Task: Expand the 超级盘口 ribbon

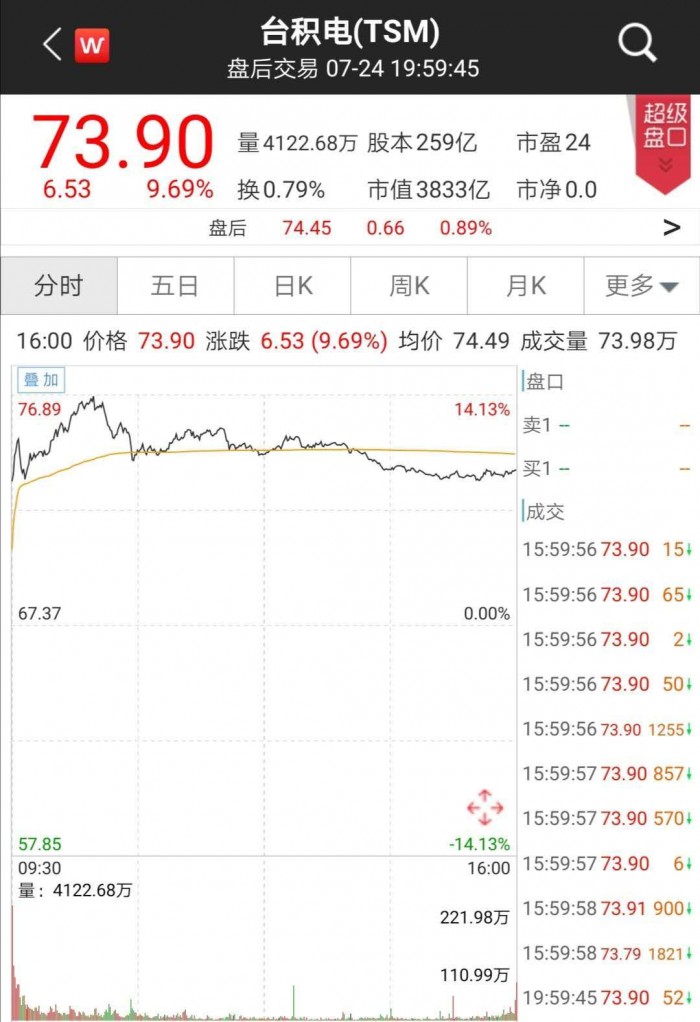Action: 664,145
